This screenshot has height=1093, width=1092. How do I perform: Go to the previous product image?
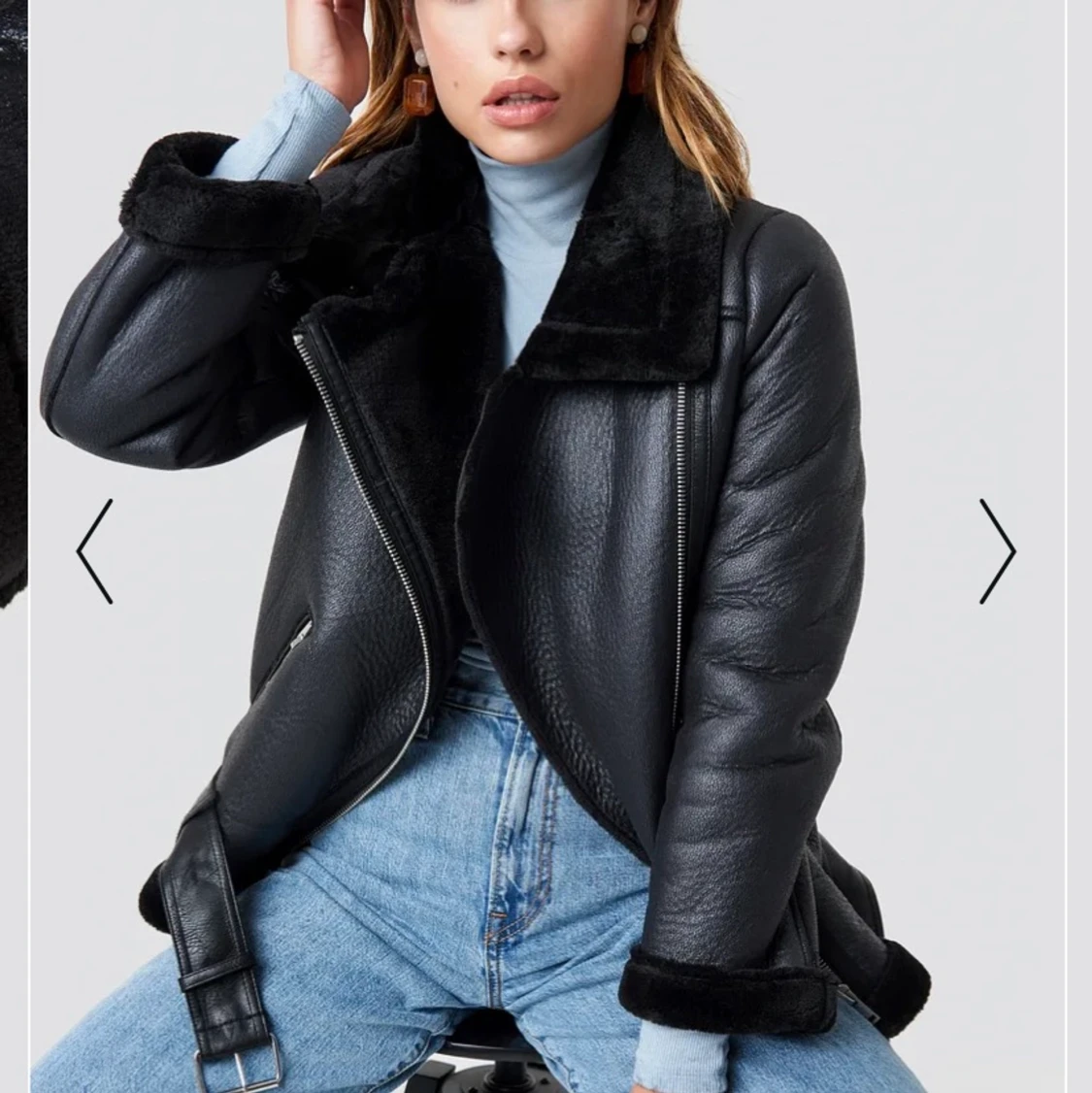tap(95, 551)
